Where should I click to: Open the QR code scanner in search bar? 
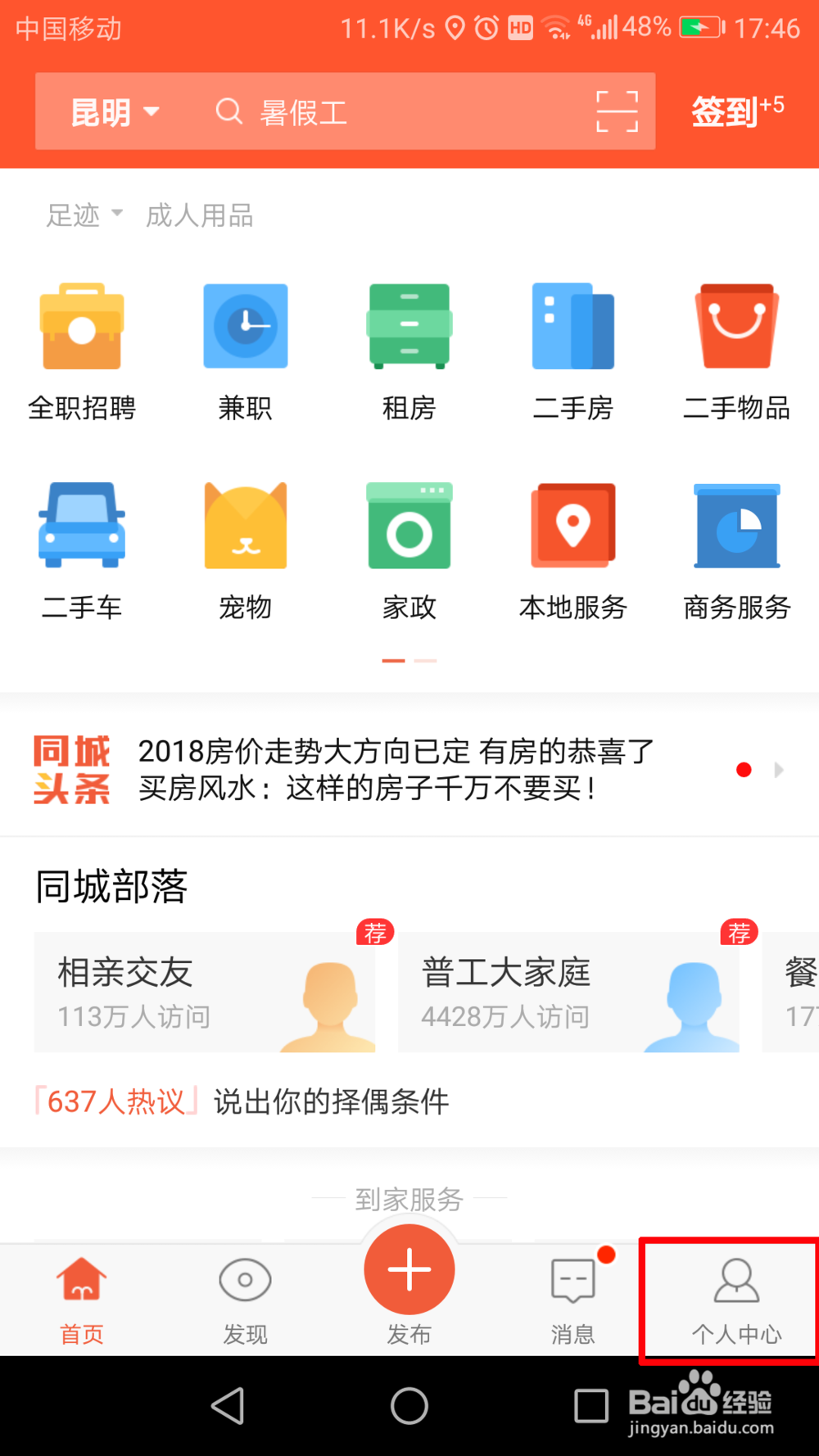point(616,112)
